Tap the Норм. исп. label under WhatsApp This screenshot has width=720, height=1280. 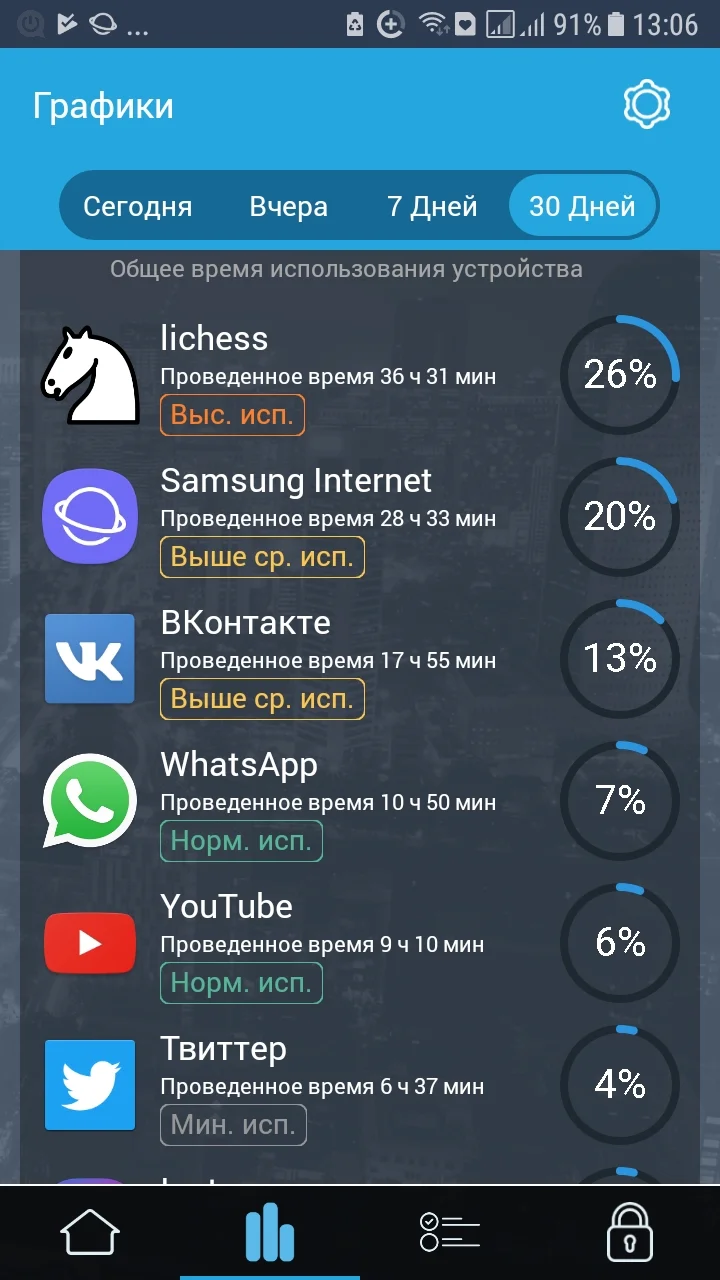tap(241, 841)
